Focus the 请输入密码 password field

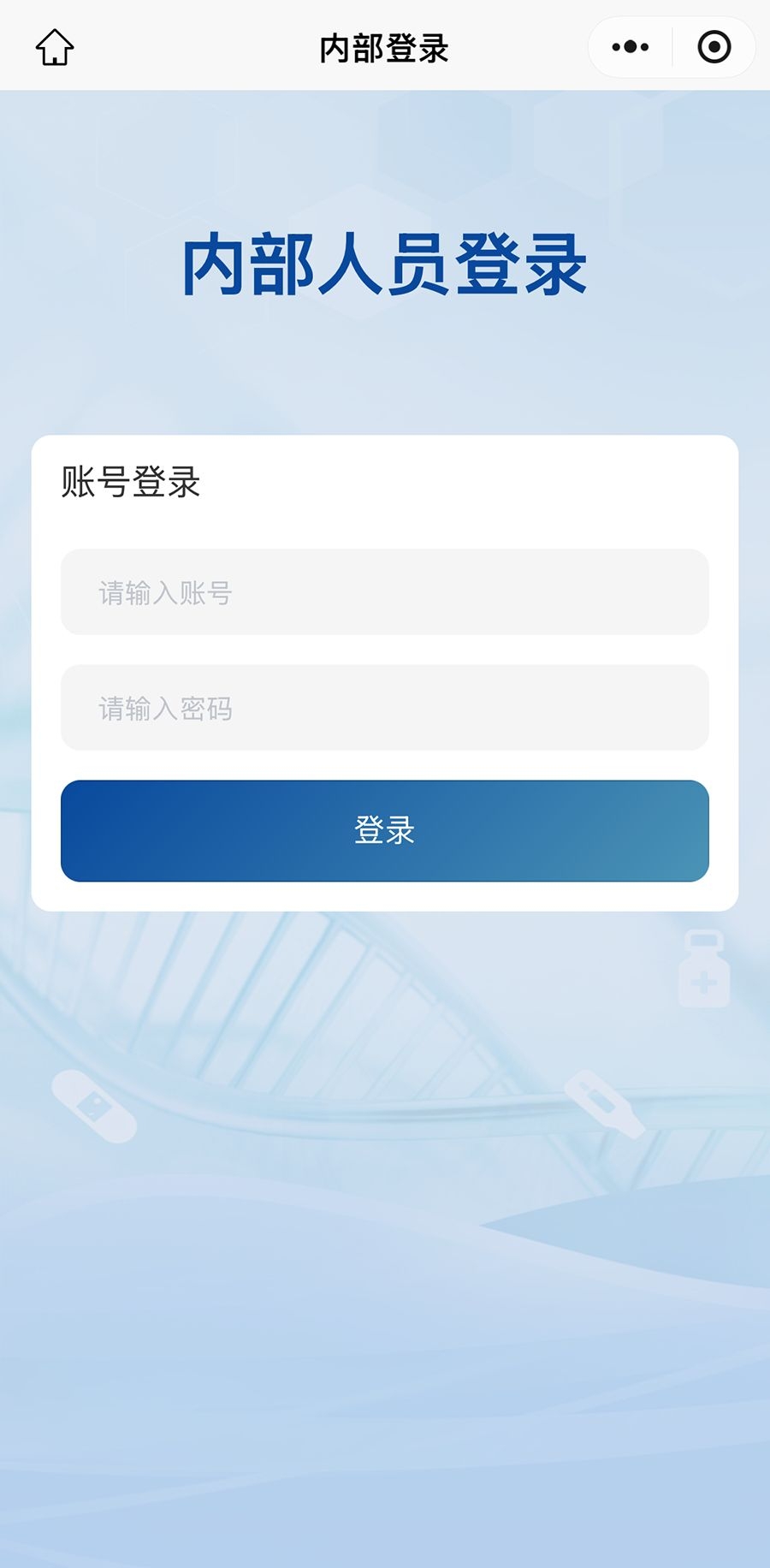point(384,708)
